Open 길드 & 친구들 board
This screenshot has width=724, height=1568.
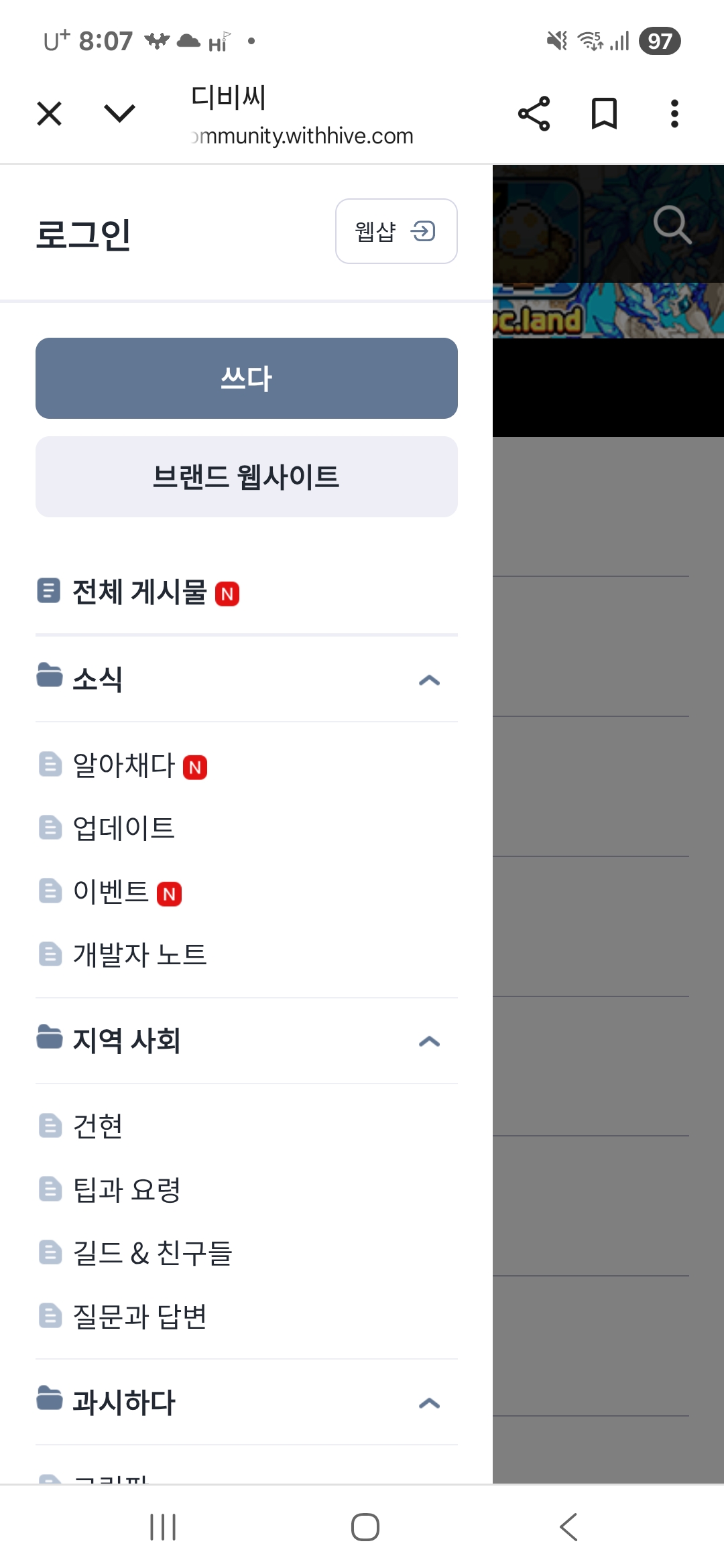click(152, 1253)
